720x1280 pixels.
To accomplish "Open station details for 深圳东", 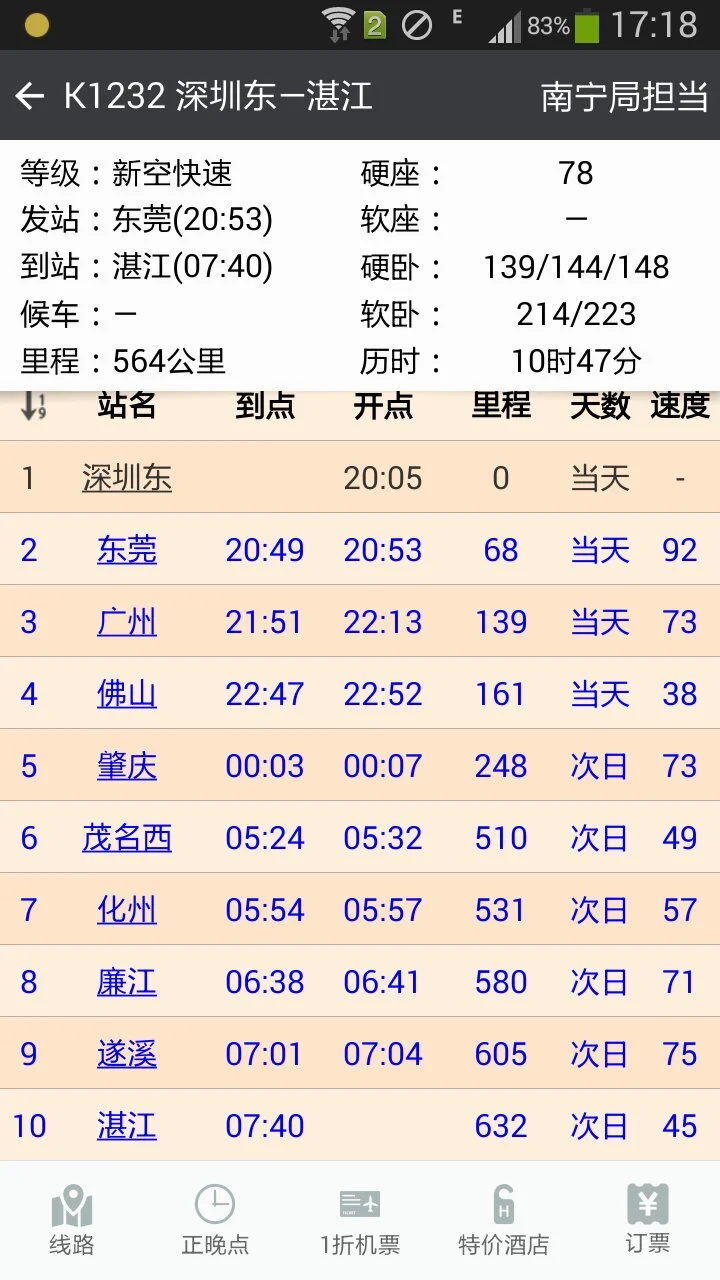I will click(127, 478).
